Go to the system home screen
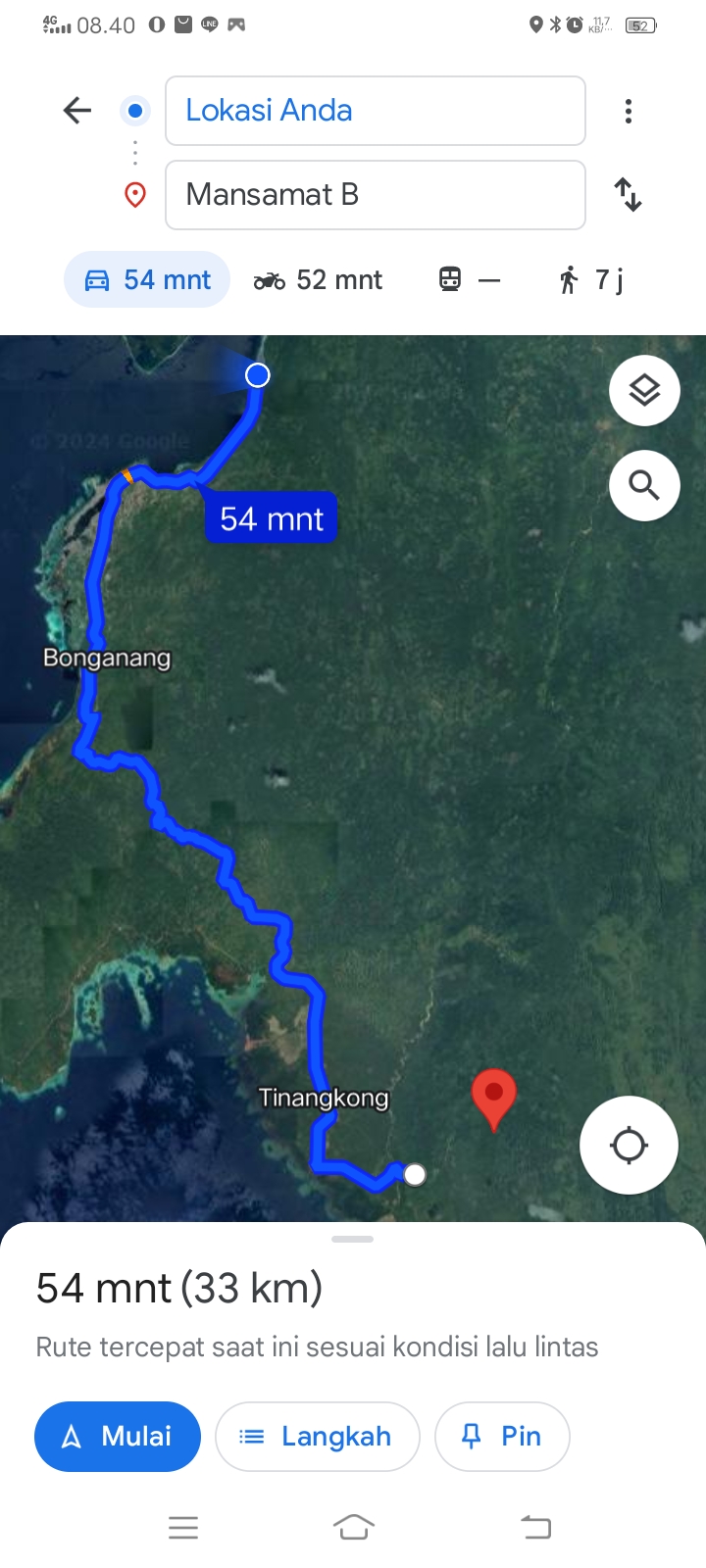This screenshot has width=706, height=1568. 354,1527
